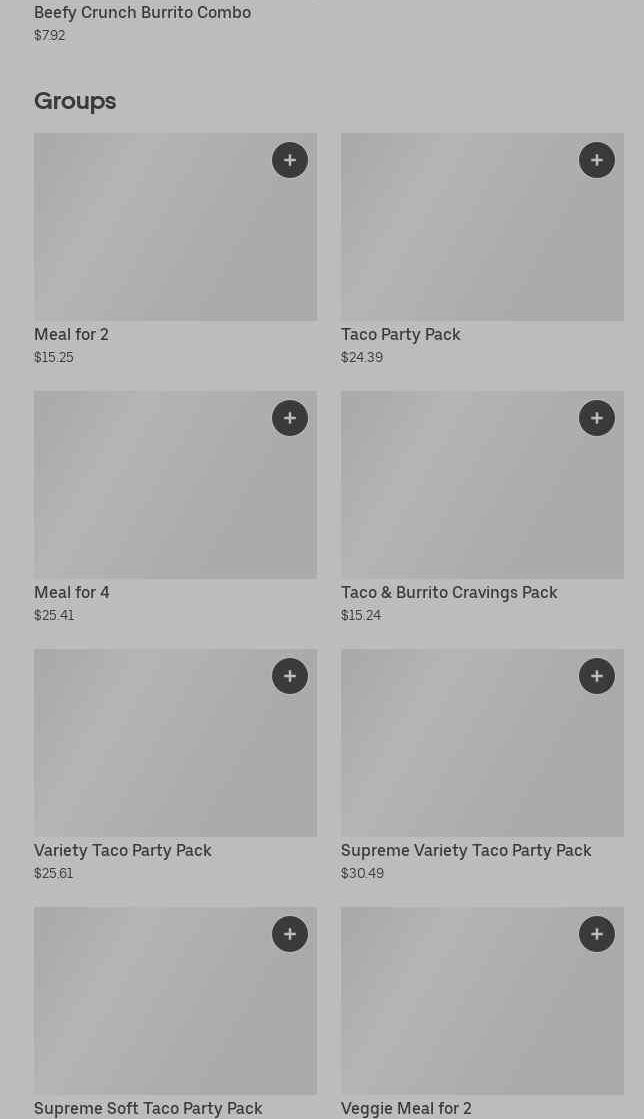Add Taco Party Pack with plus button
The image size is (644, 1119).
pyautogui.click(x=597, y=160)
